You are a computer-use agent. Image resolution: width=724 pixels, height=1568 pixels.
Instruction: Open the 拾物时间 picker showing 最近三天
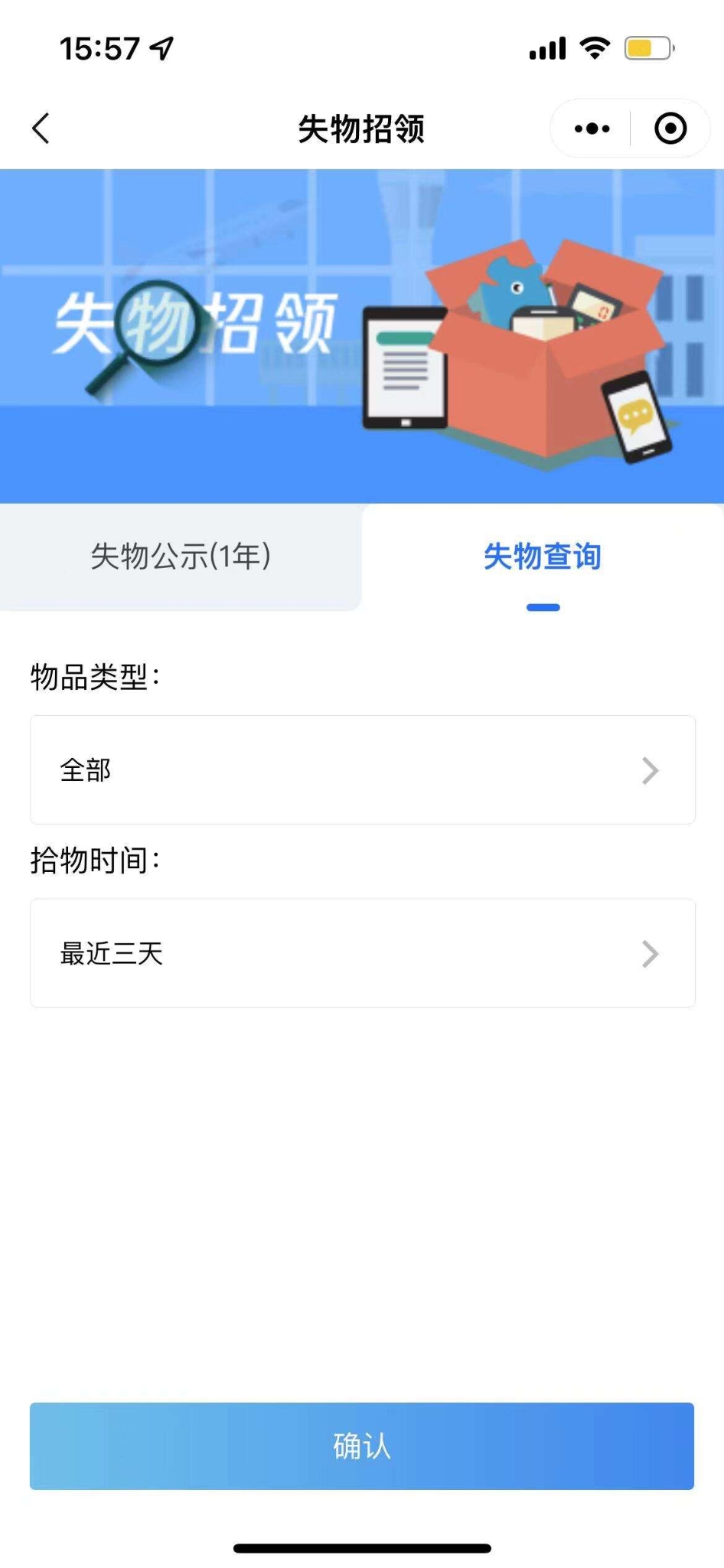point(362,953)
